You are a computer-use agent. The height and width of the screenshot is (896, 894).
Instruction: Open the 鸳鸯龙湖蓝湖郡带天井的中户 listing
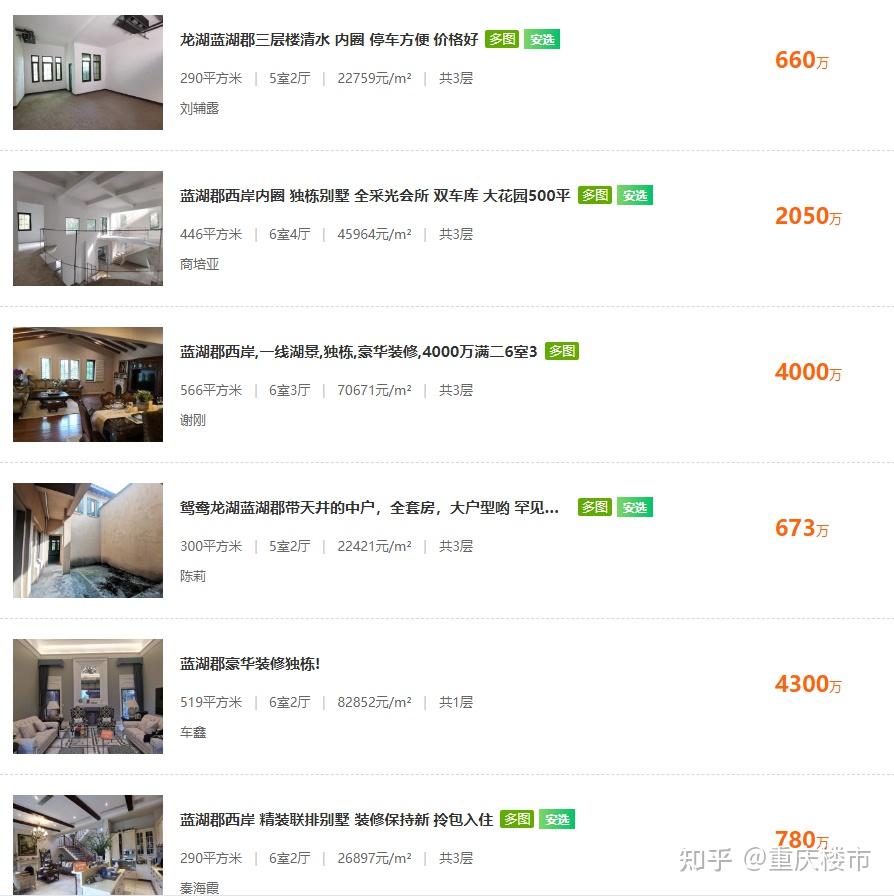[x=369, y=508]
